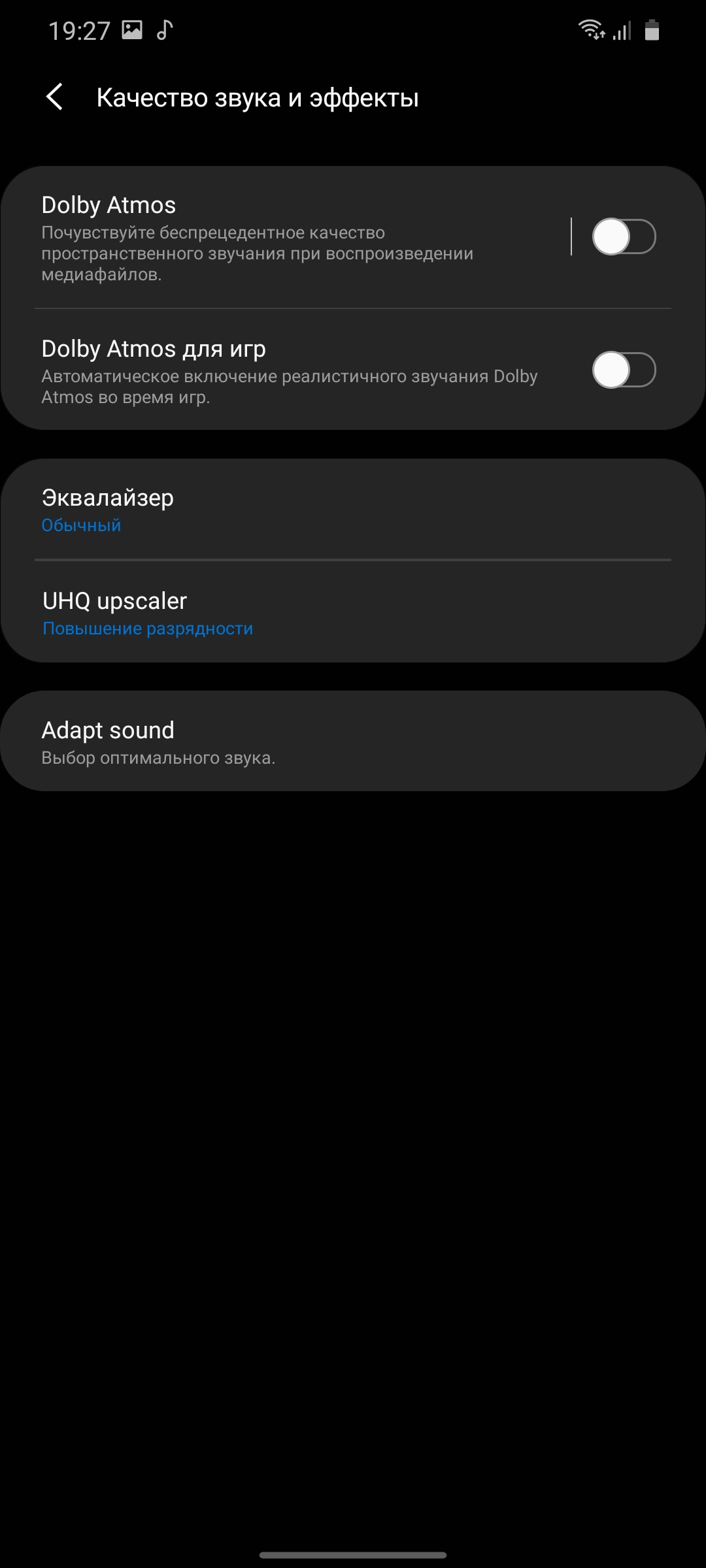Go back from sound quality settings
Image resolution: width=706 pixels, height=1568 pixels.
55,97
